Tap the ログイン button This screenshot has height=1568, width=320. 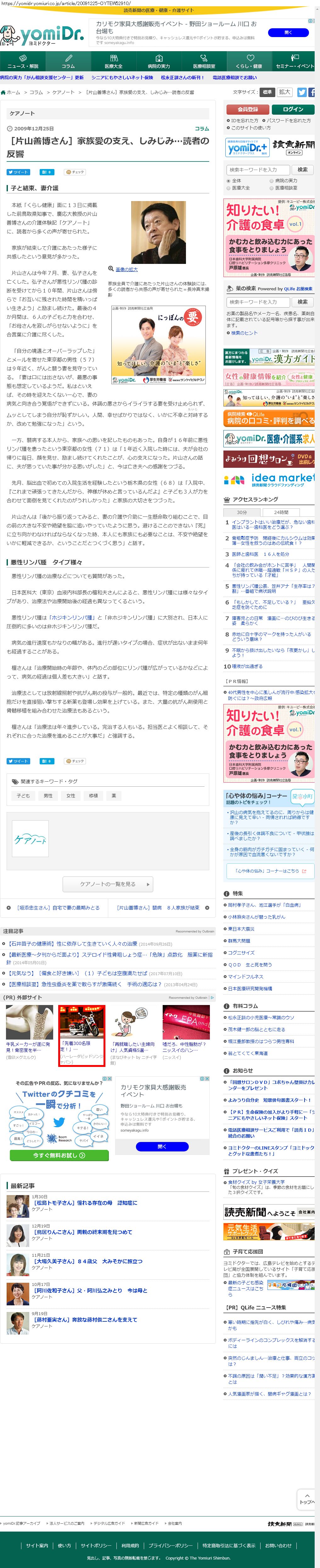coord(293,109)
